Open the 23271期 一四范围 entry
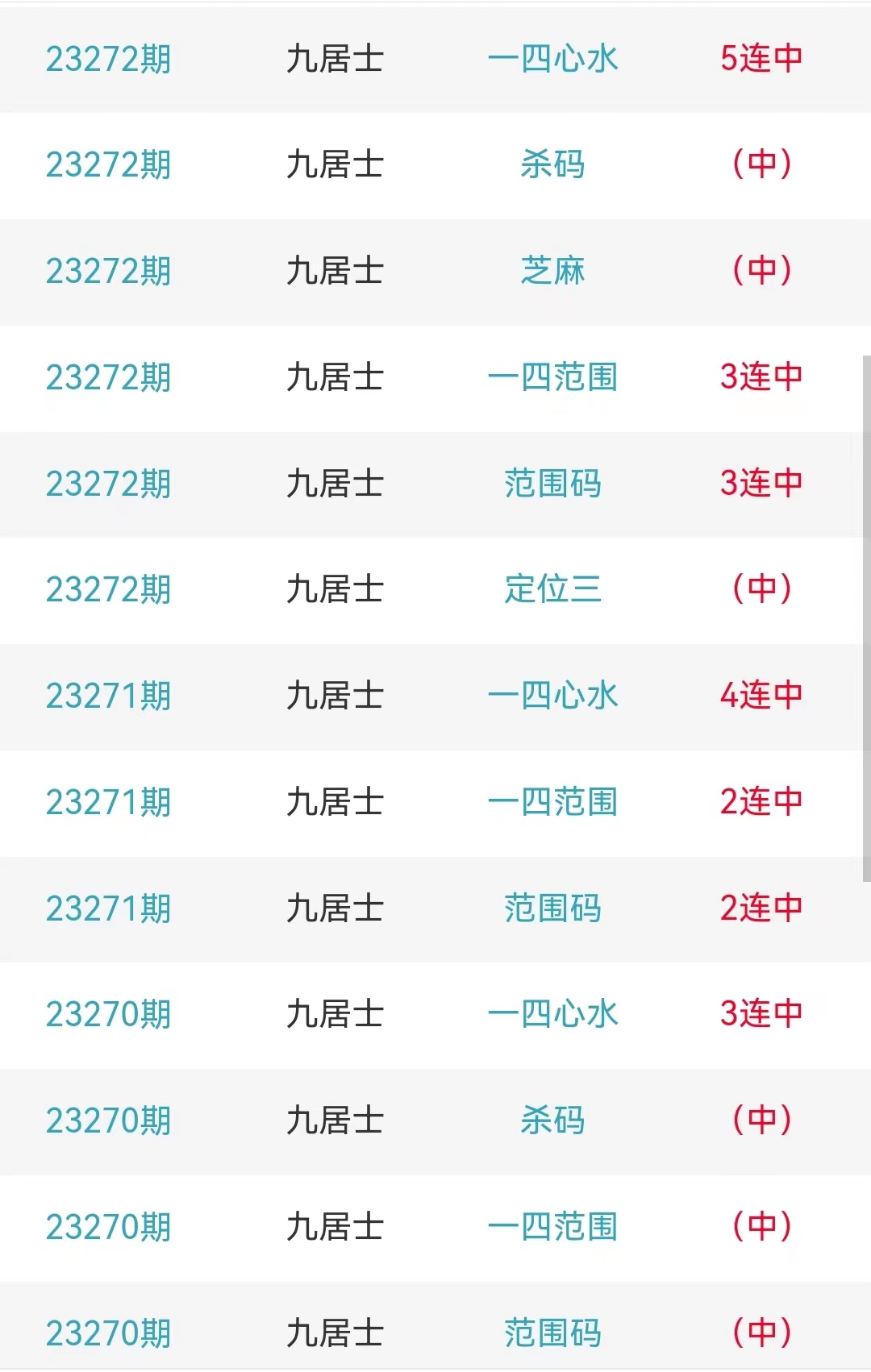 pyautogui.click(x=552, y=802)
